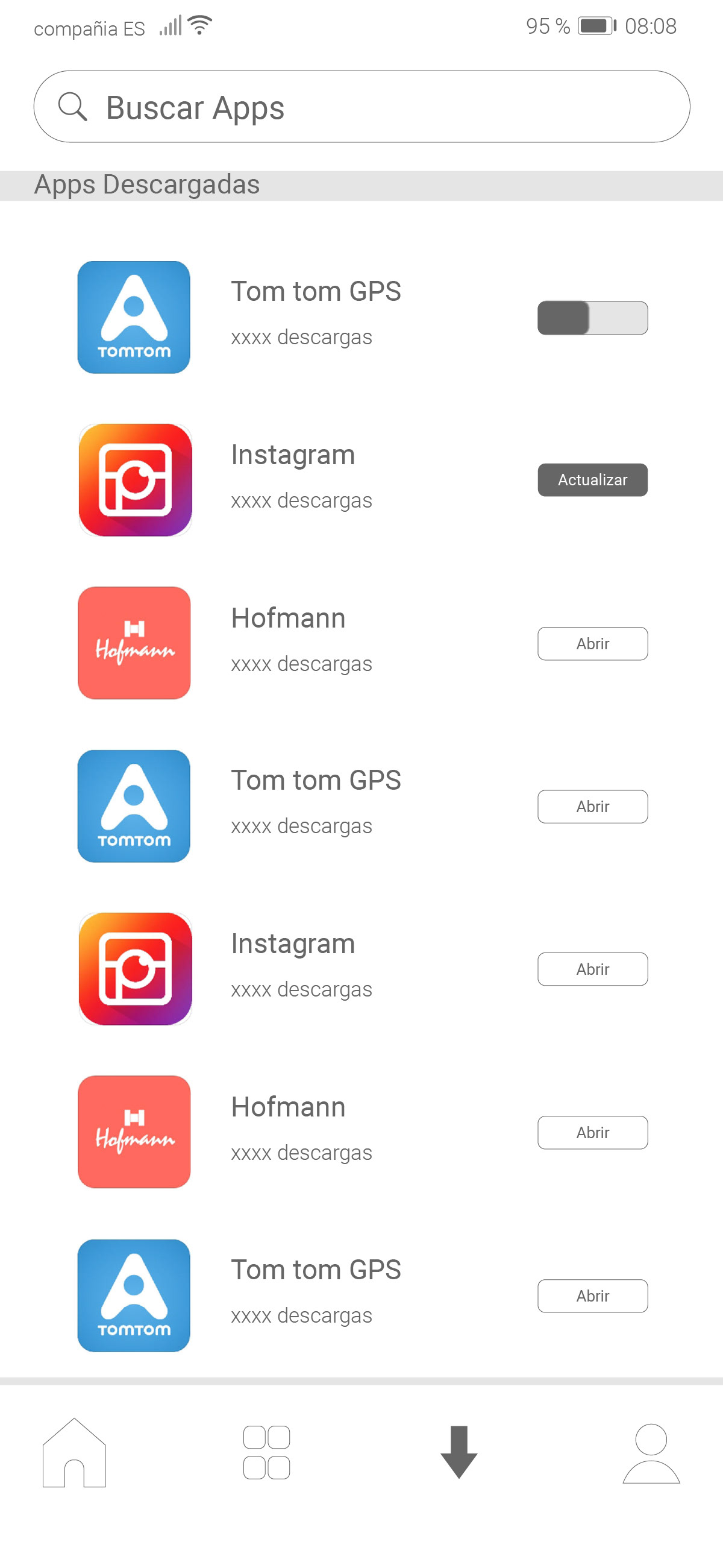Tap the Buscar Apps search field
This screenshot has width=723, height=1568.
tap(361, 107)
